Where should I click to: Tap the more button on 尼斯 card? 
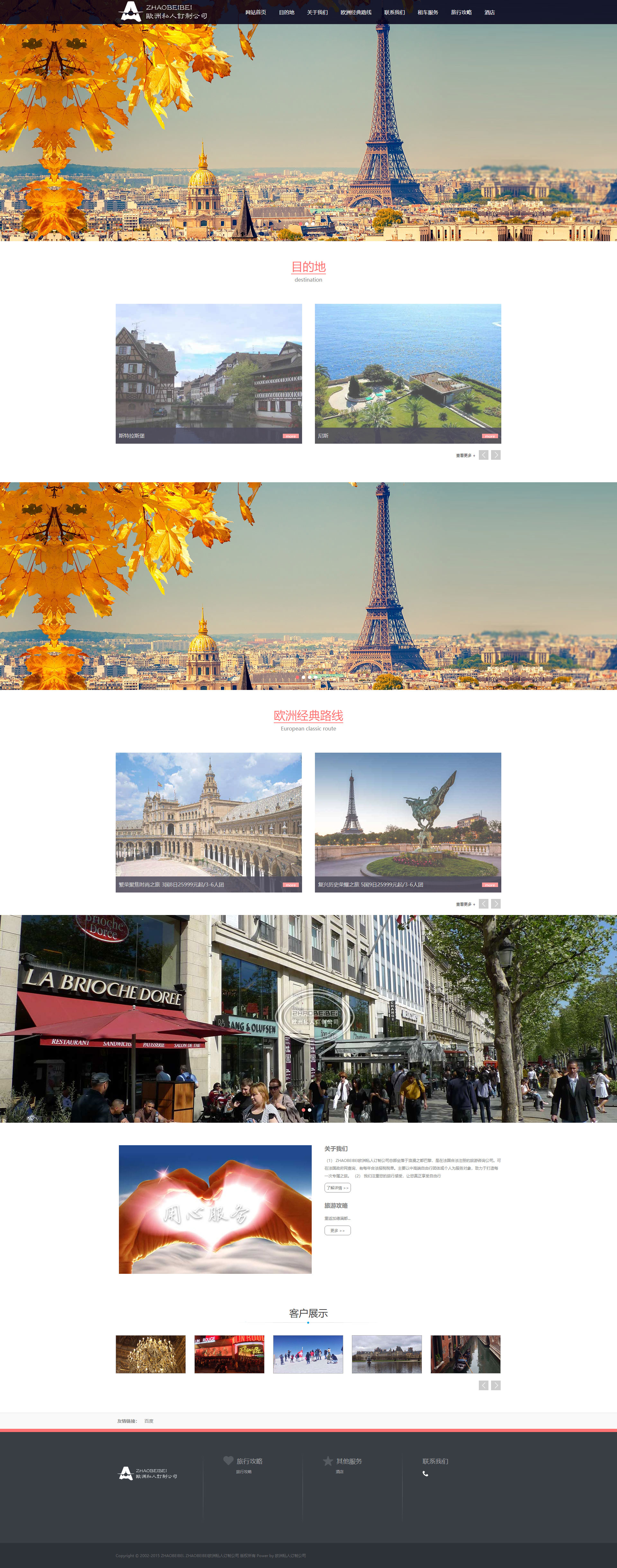pyautogui.click(x=490, y=436)
